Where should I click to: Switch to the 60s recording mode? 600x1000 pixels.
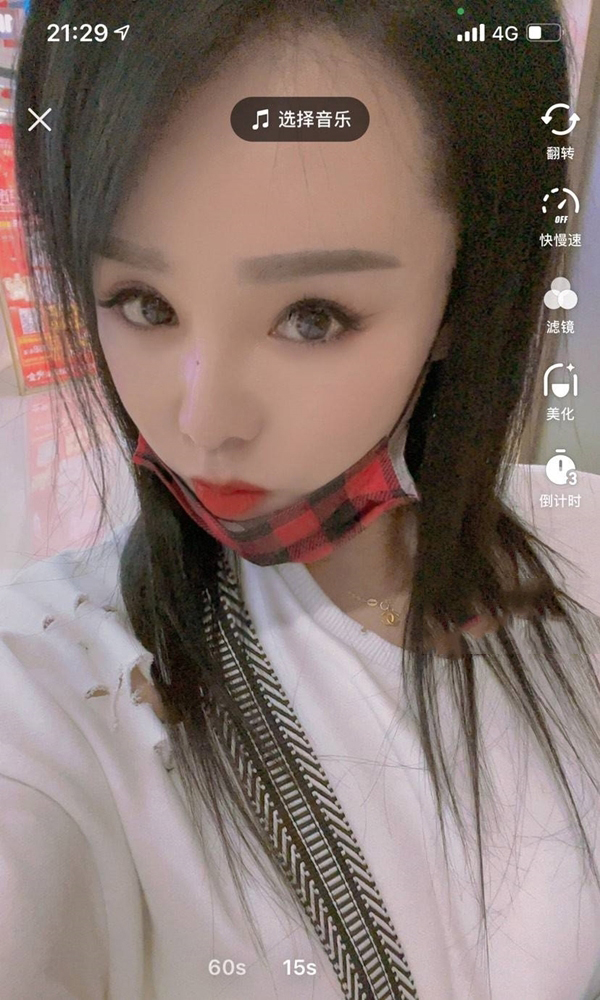tap(227, 967)
